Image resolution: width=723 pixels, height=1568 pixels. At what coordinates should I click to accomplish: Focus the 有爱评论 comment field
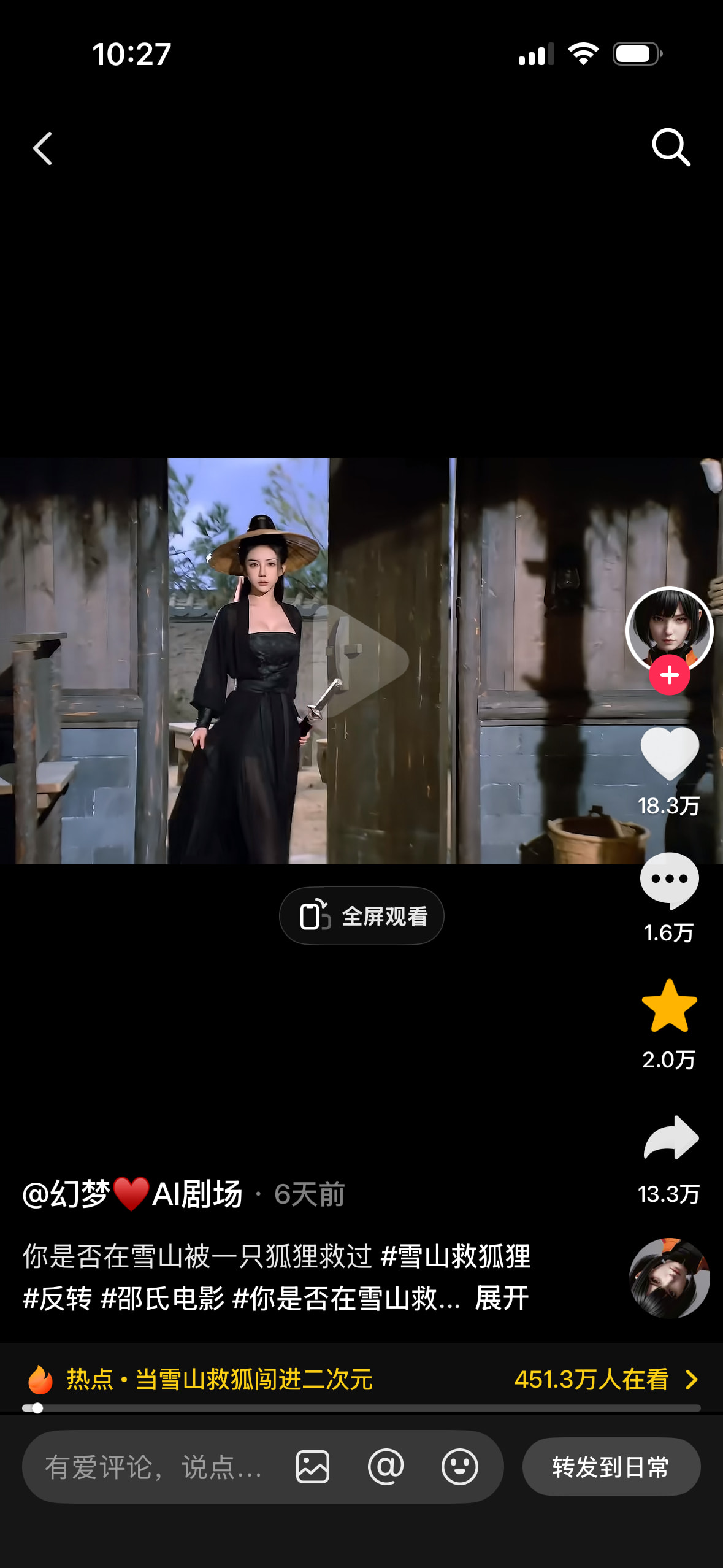click(153, 1467)
